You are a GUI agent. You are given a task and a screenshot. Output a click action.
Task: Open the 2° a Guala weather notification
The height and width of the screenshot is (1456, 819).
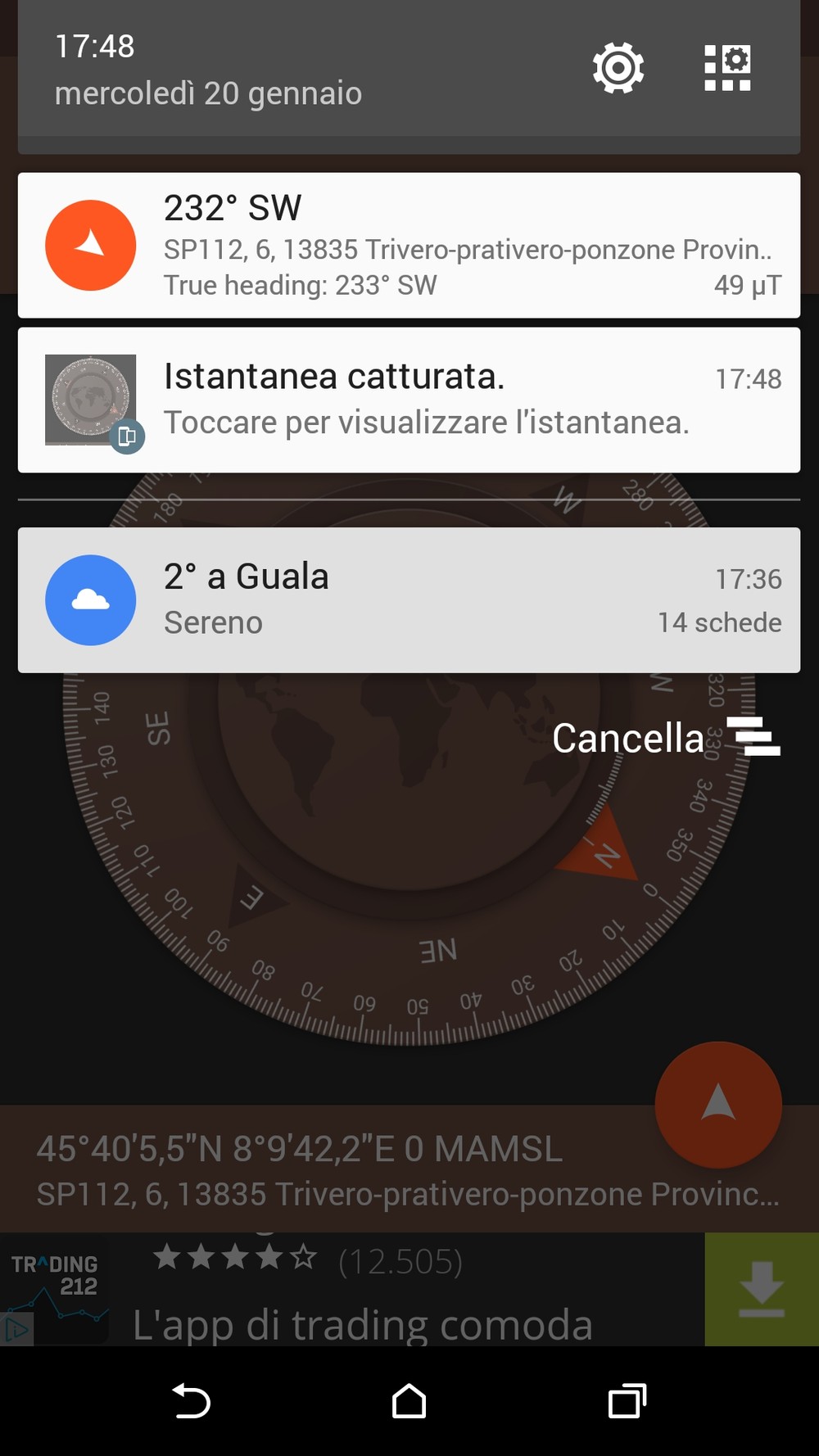pos(409,599)
